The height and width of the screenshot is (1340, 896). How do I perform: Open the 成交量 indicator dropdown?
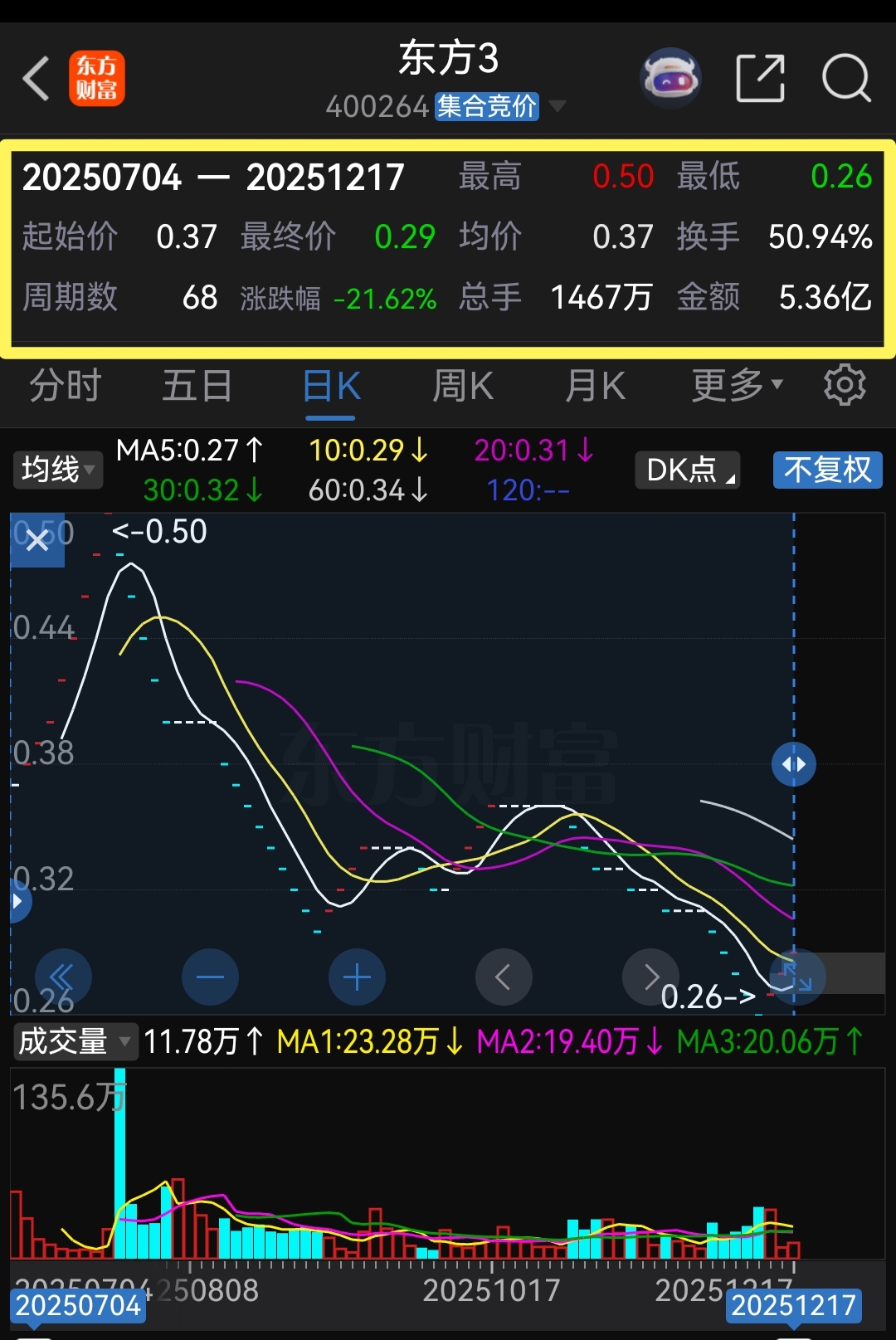(75, 1041)
